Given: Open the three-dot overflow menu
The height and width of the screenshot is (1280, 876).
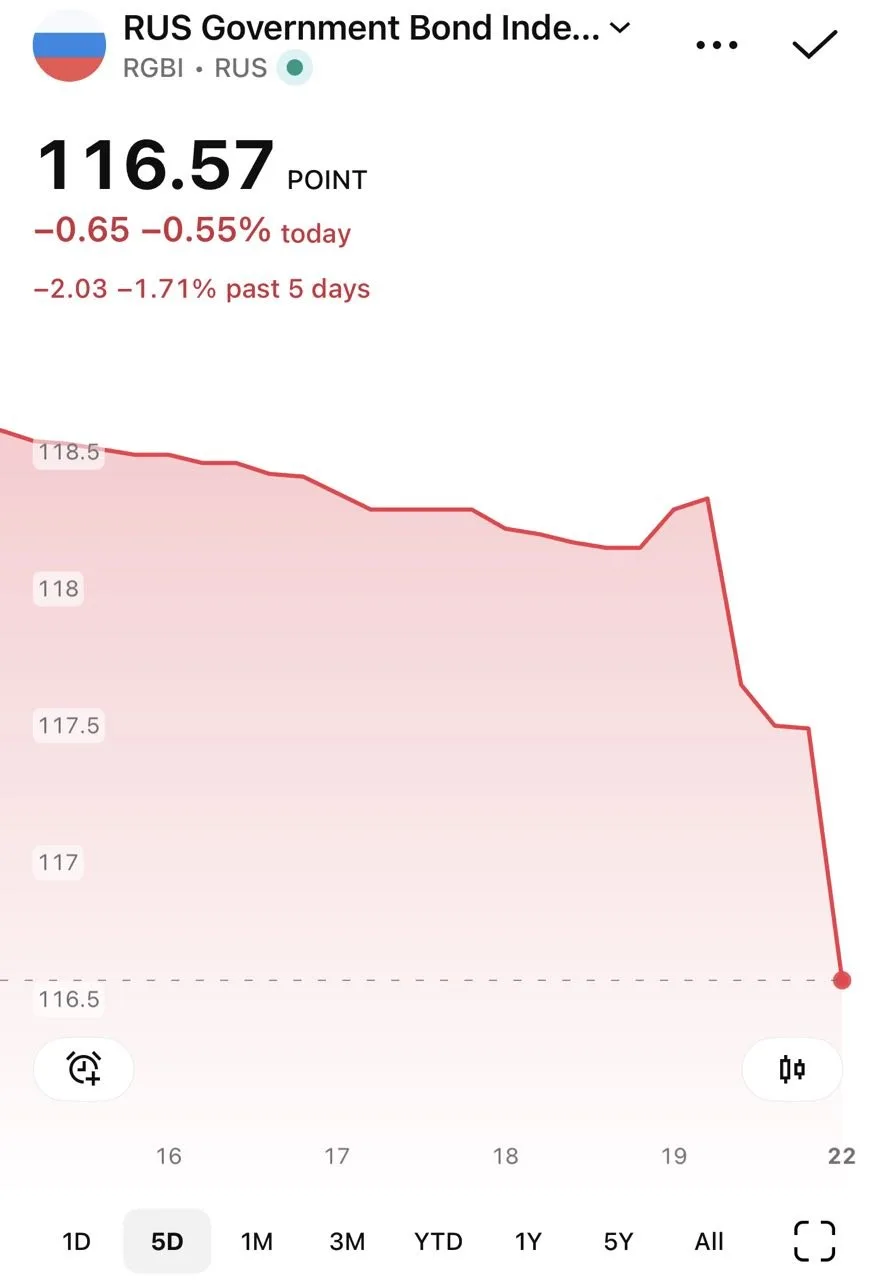Looking at the screenshot, I should [x=716, y=46].
